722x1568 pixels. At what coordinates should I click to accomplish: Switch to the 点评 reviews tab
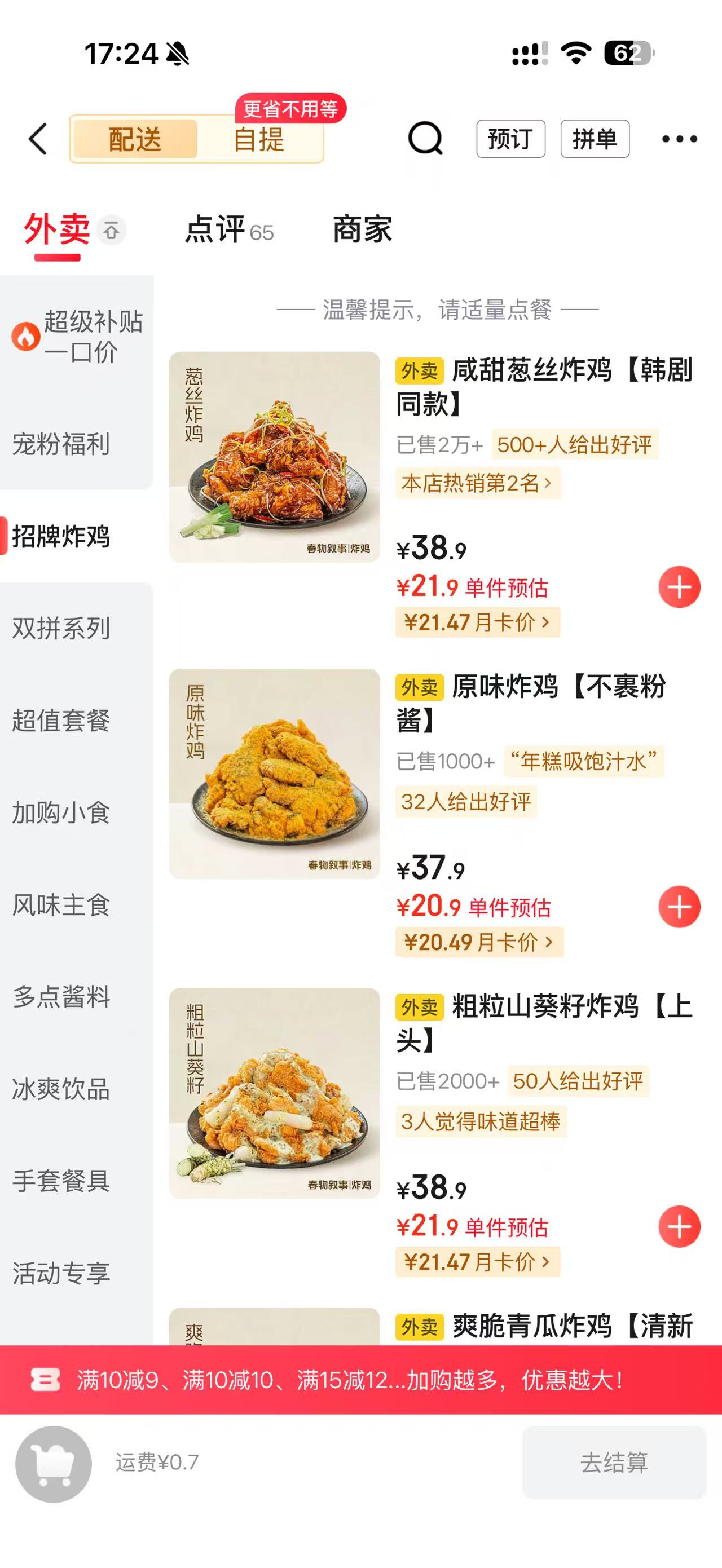pos(229,229)
